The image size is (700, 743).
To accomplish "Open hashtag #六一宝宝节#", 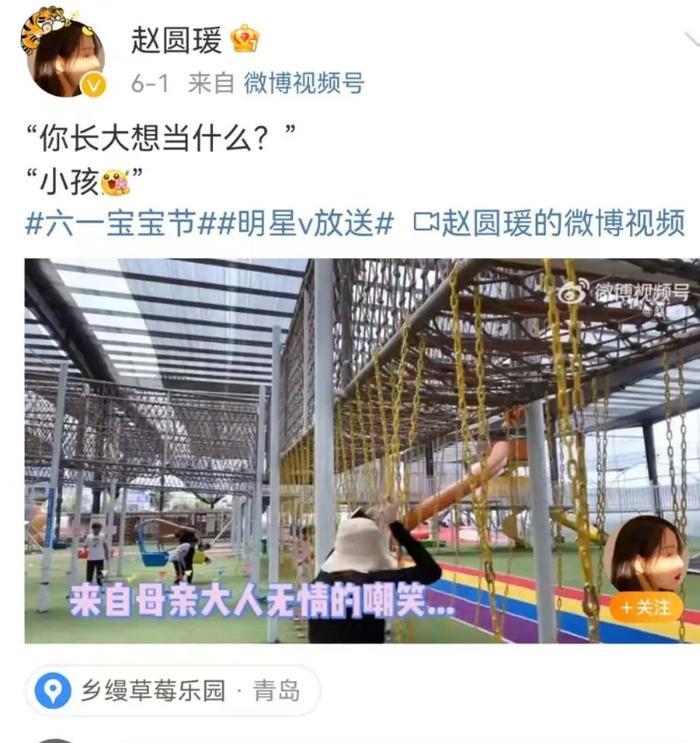I will pyautogui.click(x=109, y=222).
